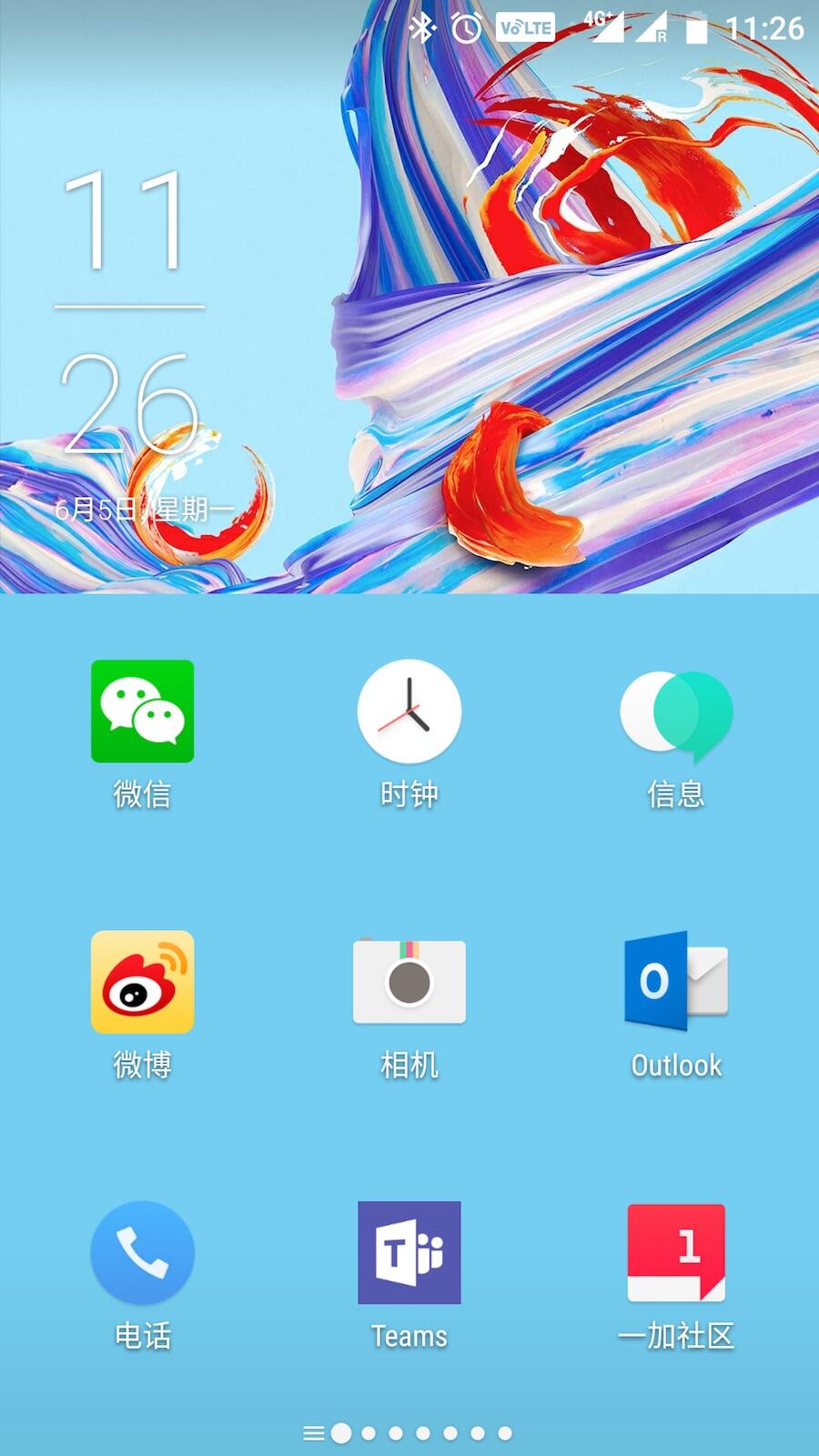Open the Phone (电话) dialer
Viewport: 819px width, 1456px height.
(x=142, y=1252)
